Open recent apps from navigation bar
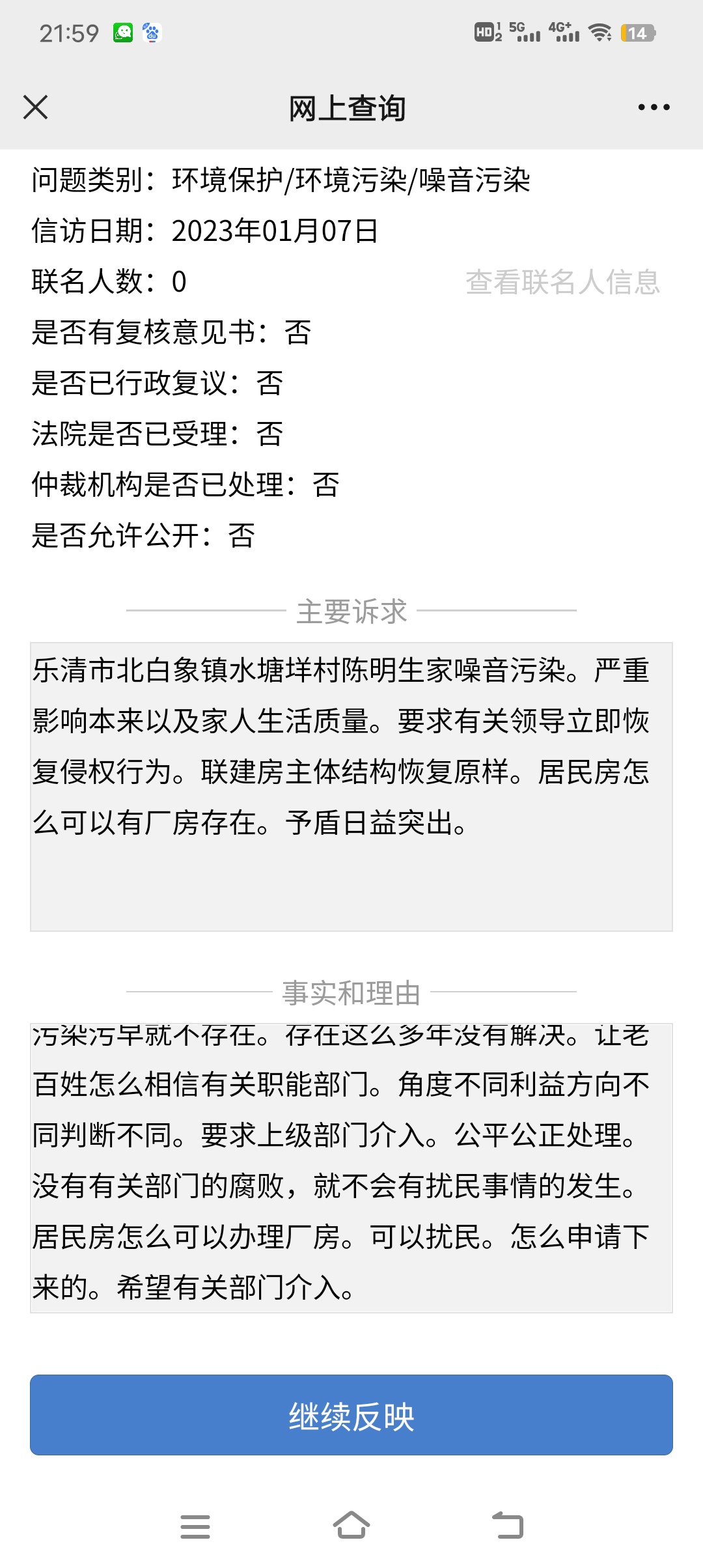703x1568 pixels. click(195, 1526)
